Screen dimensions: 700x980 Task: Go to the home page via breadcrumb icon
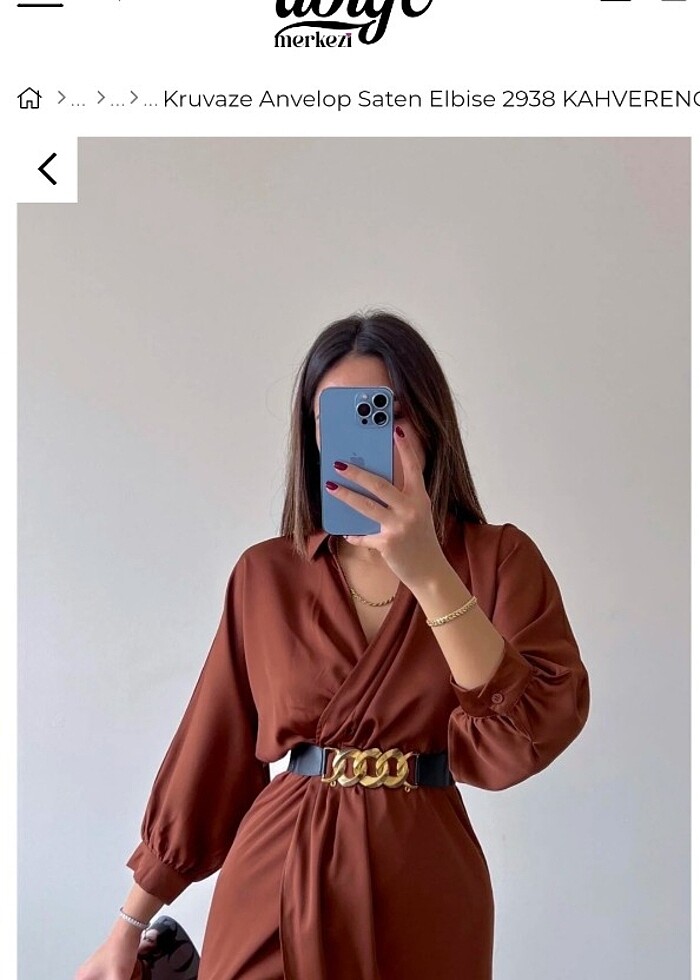click(30, 98)
